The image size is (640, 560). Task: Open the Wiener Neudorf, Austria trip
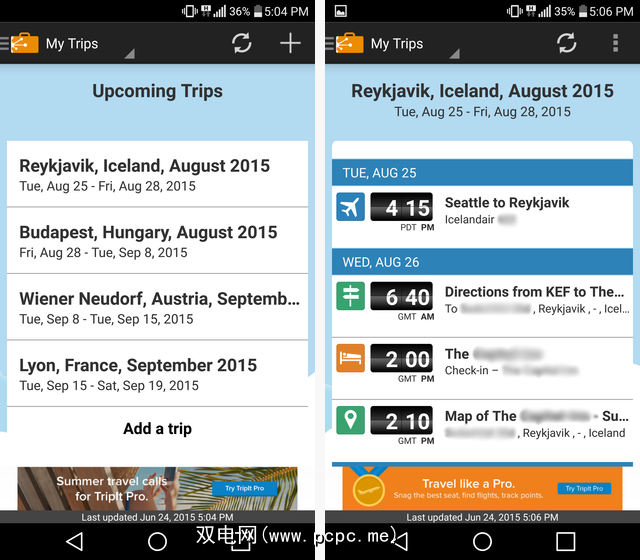tap(157, 307)
